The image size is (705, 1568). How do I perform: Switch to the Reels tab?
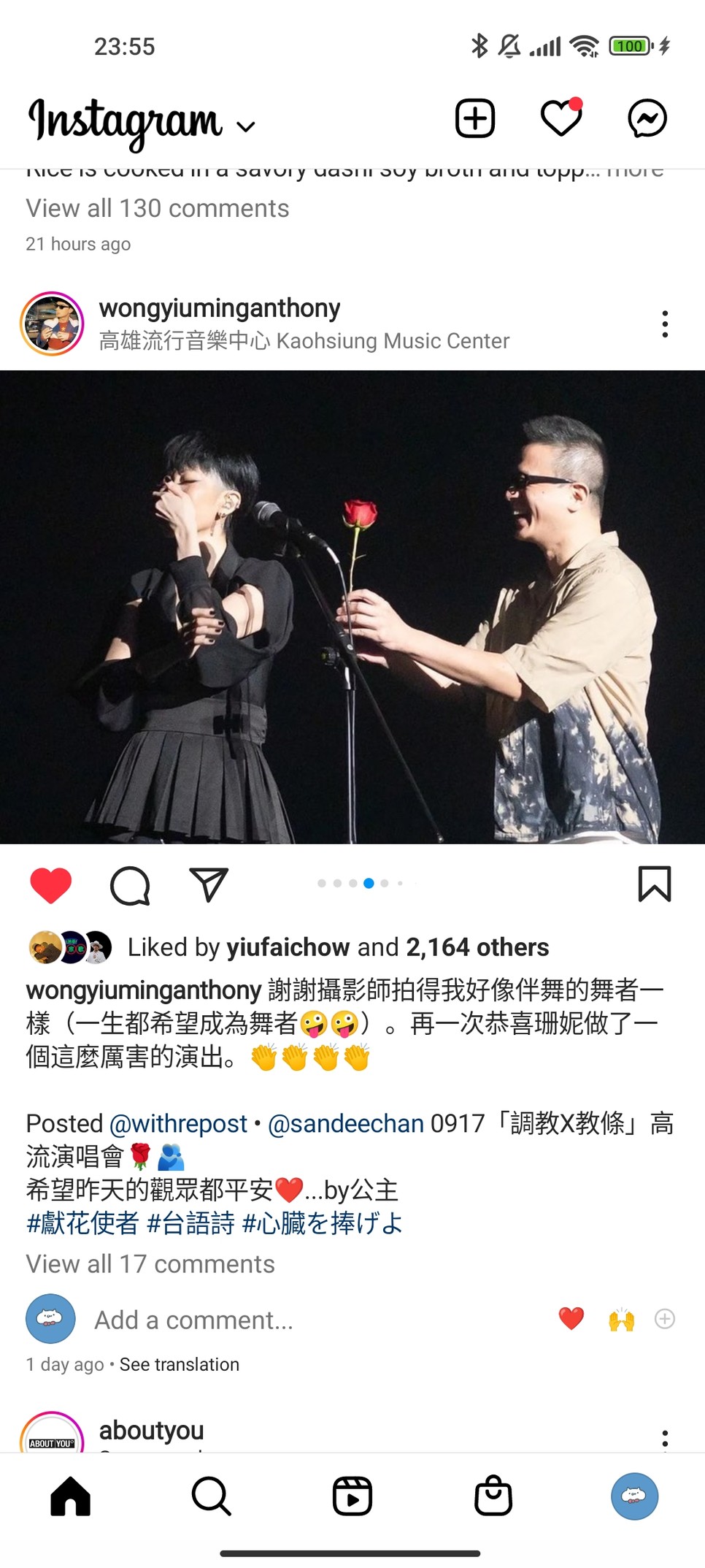coord(352,1496)
